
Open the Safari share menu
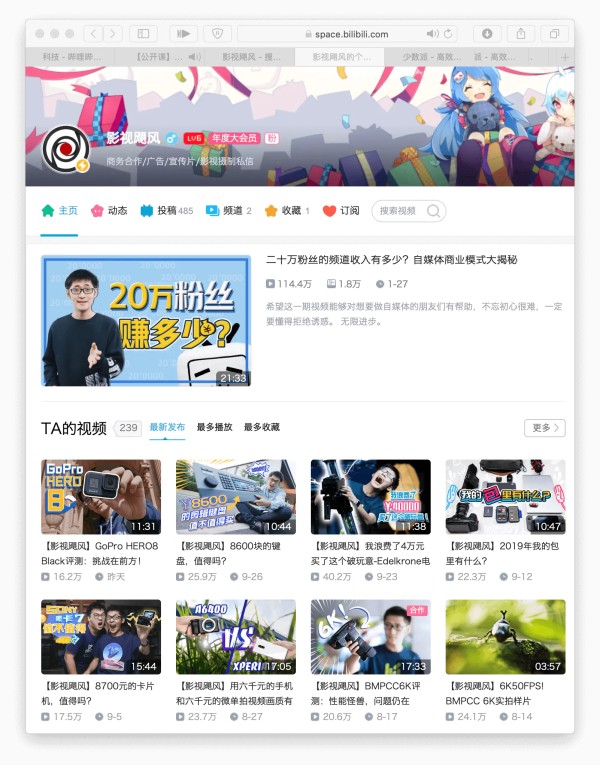click(521, 33)
